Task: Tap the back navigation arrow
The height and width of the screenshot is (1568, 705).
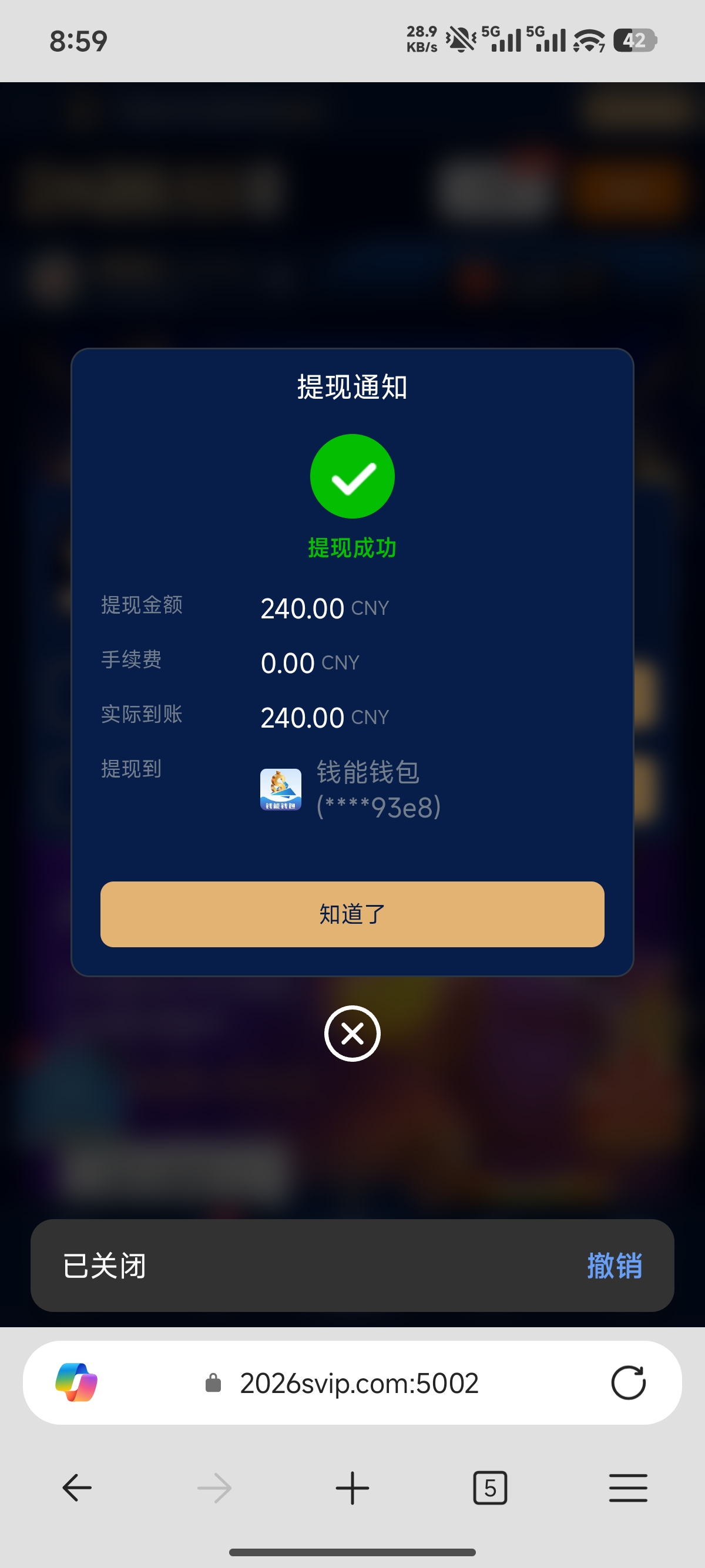Action: click(x=75, y=1488)
